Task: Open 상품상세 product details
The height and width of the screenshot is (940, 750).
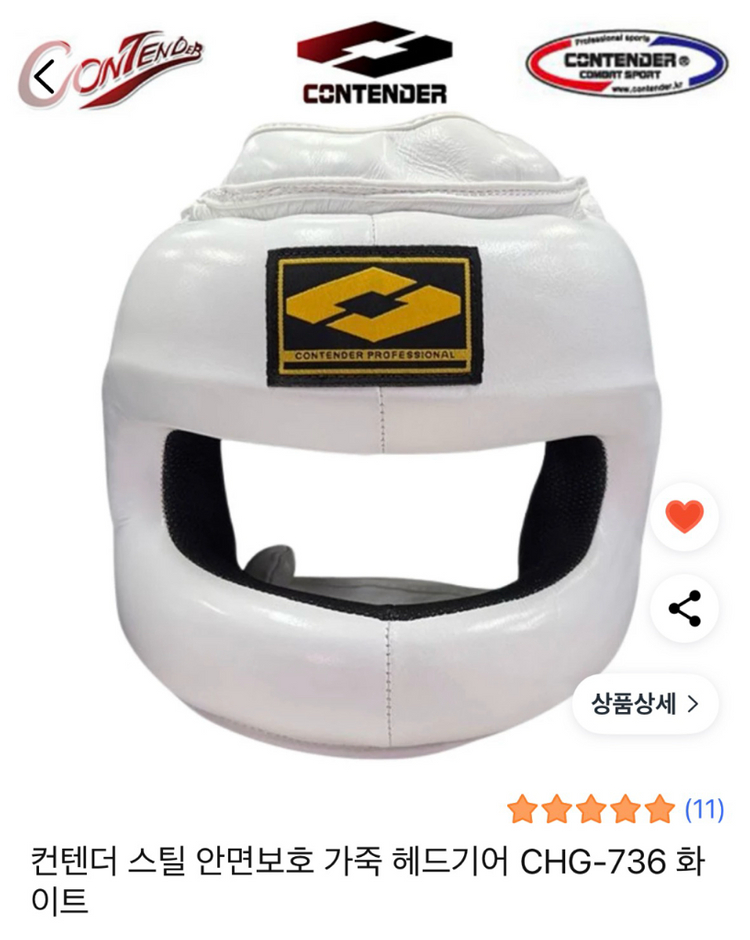Action: pos(645,703)
